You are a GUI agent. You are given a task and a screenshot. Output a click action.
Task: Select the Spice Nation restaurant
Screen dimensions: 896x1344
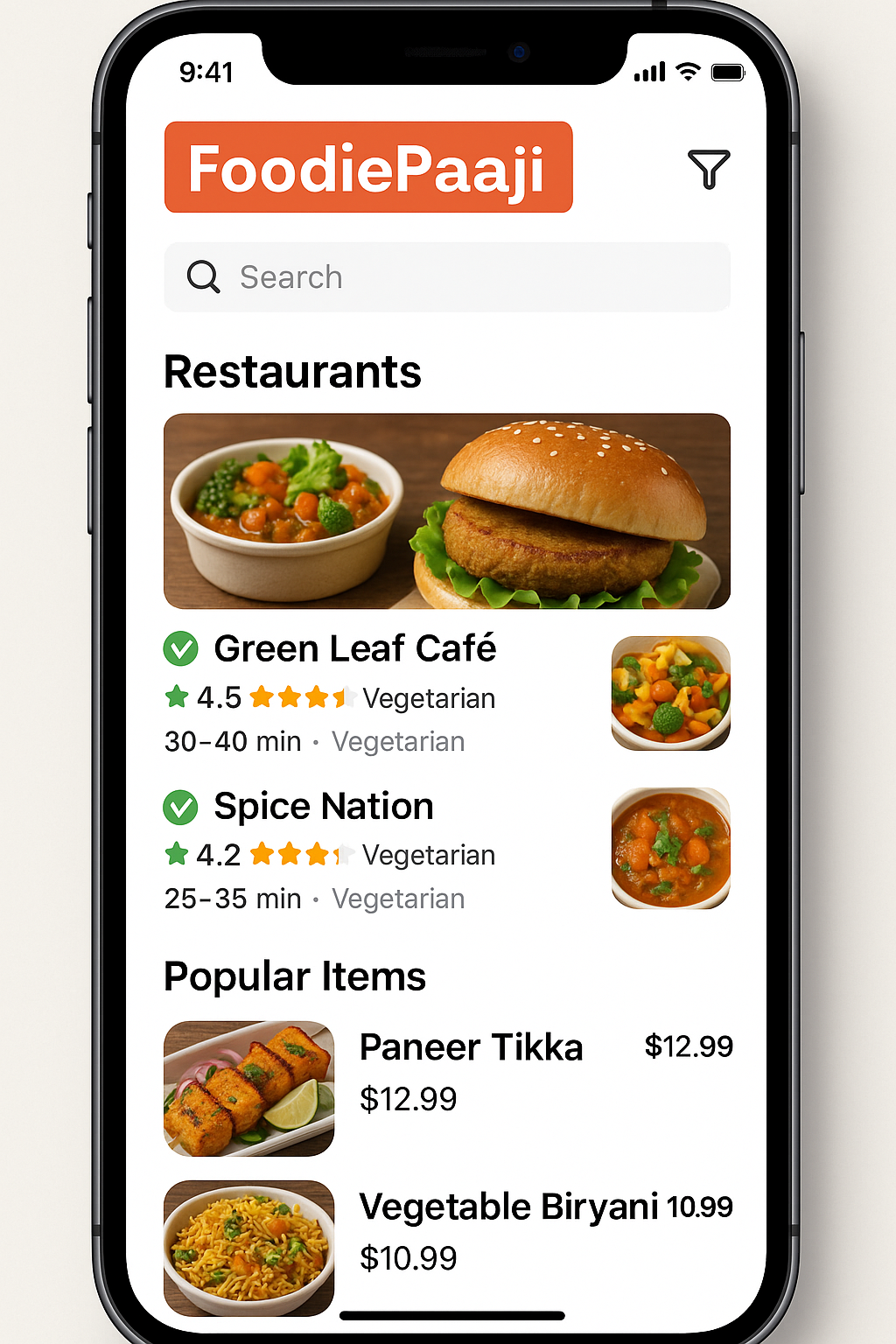click(x=323, y=807)
